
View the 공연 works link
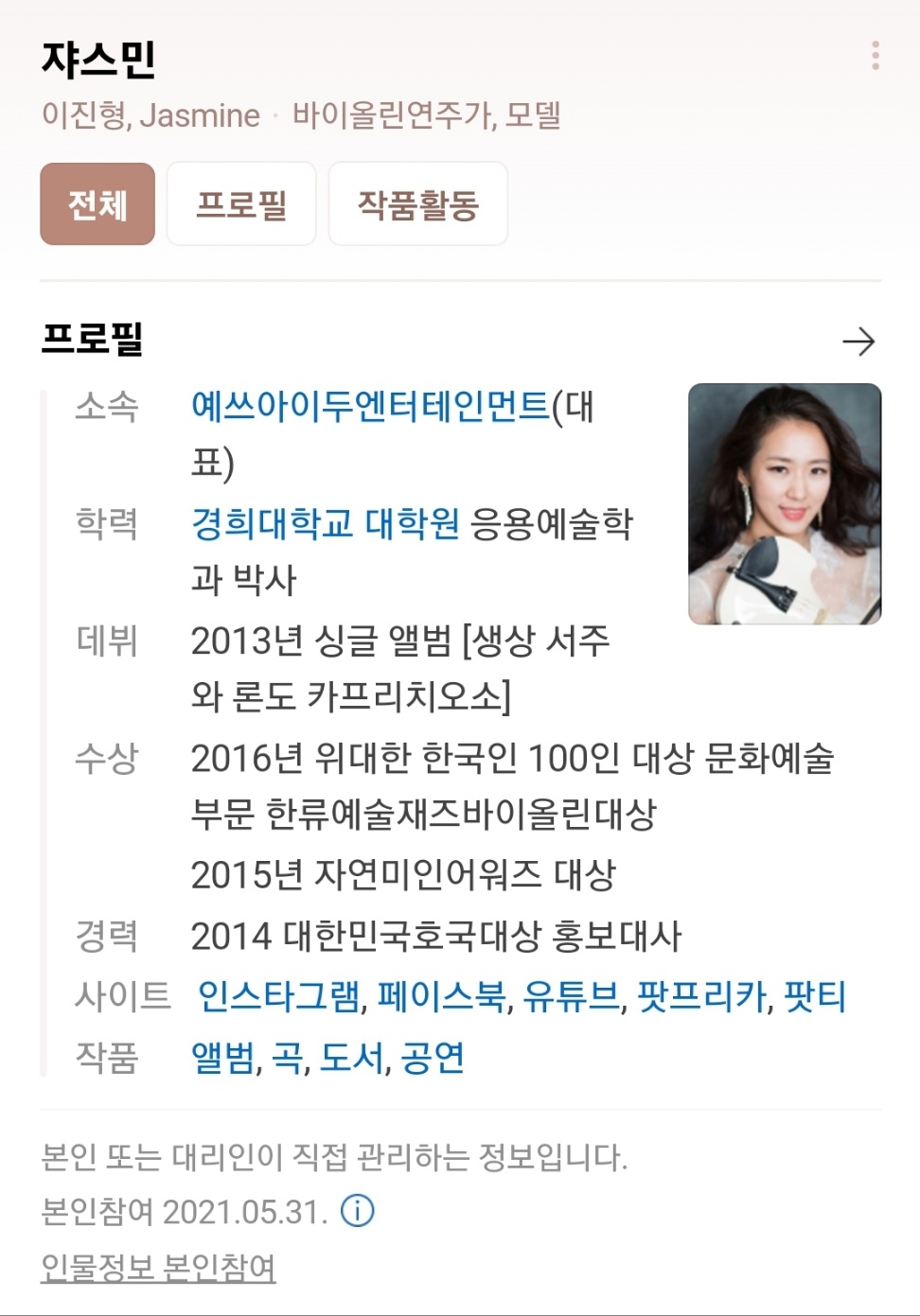(x=433, y=1057)
